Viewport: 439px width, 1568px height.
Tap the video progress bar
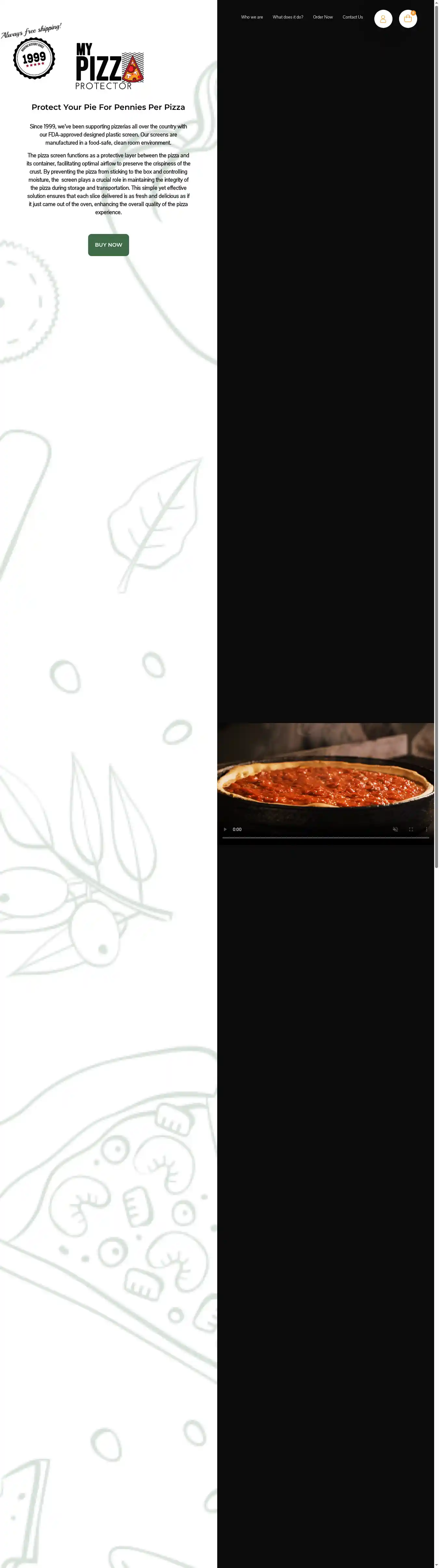tap(325, 838)
